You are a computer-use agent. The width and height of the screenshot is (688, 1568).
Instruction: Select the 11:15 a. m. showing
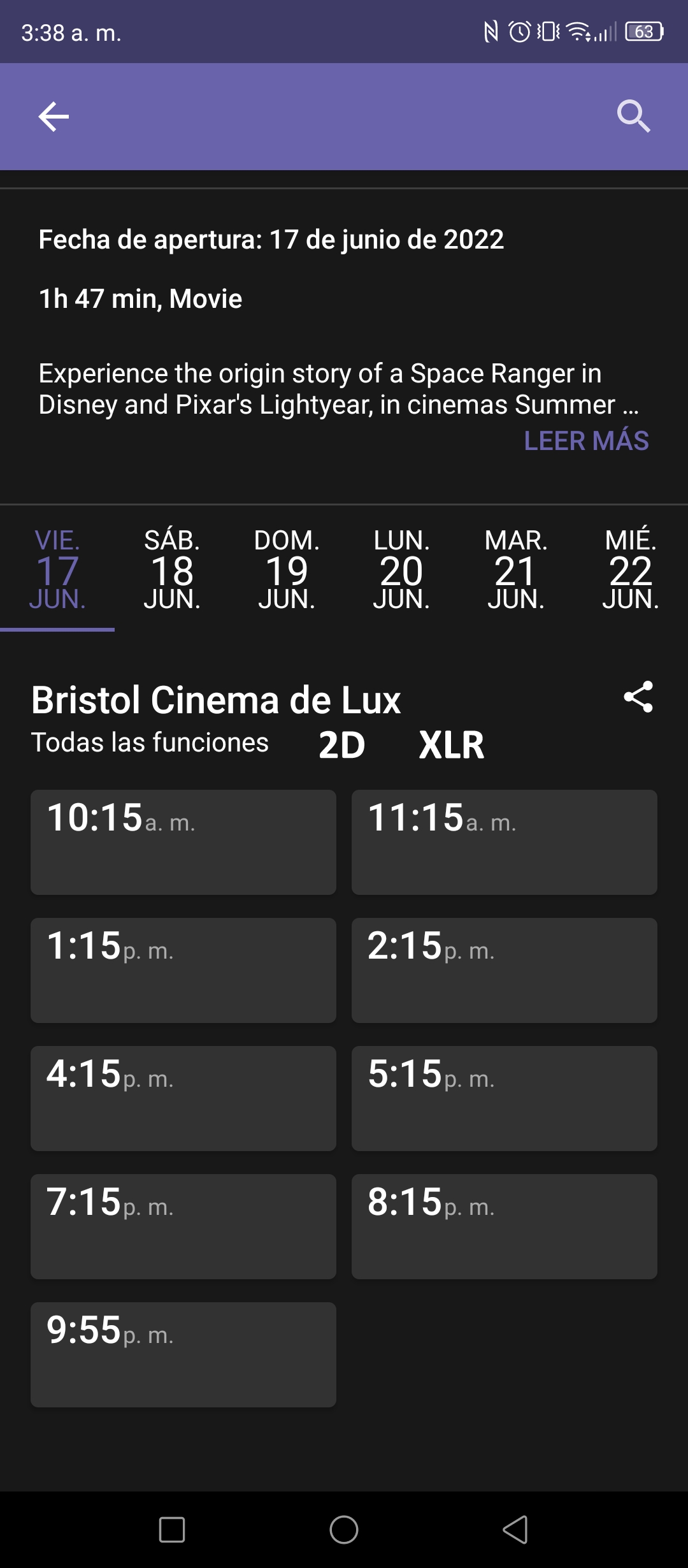pyautogui.click(x=505, y=842)
